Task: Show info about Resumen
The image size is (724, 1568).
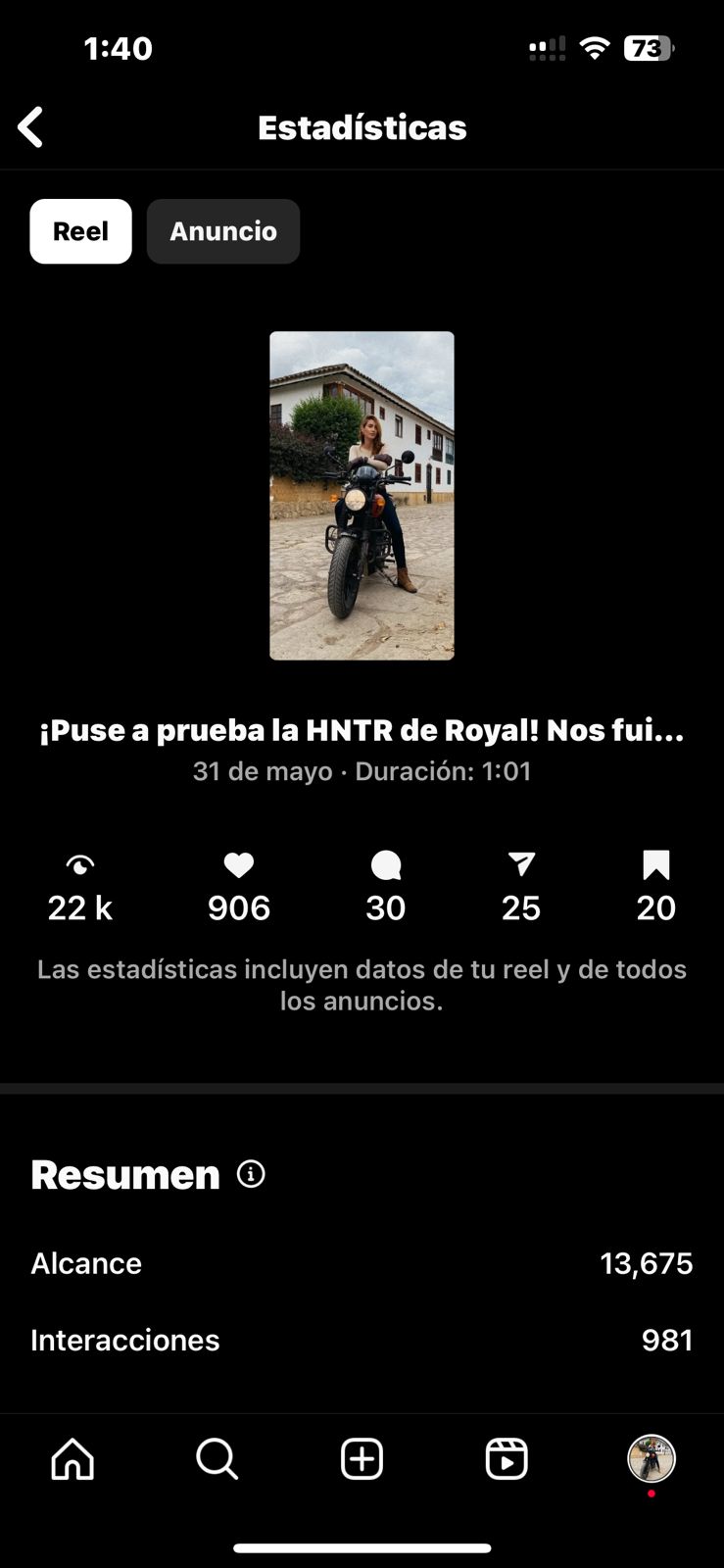Action: click(x=251, y=1173)
